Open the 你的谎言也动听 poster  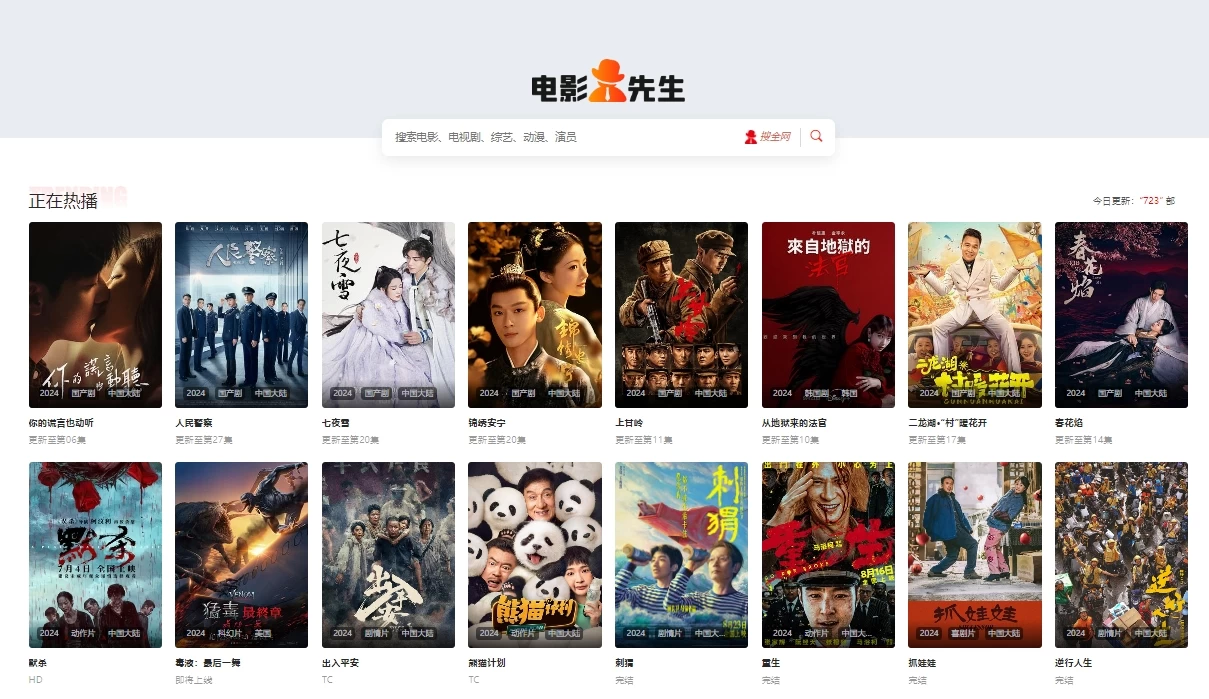pos(95,314)
